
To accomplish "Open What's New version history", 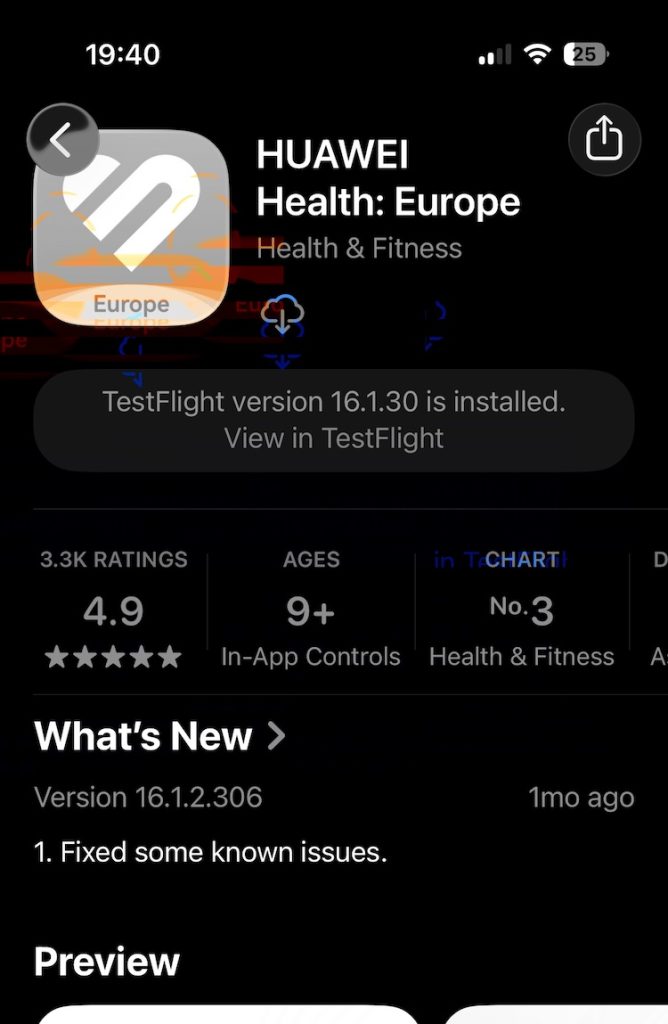I will coord(160,737).
